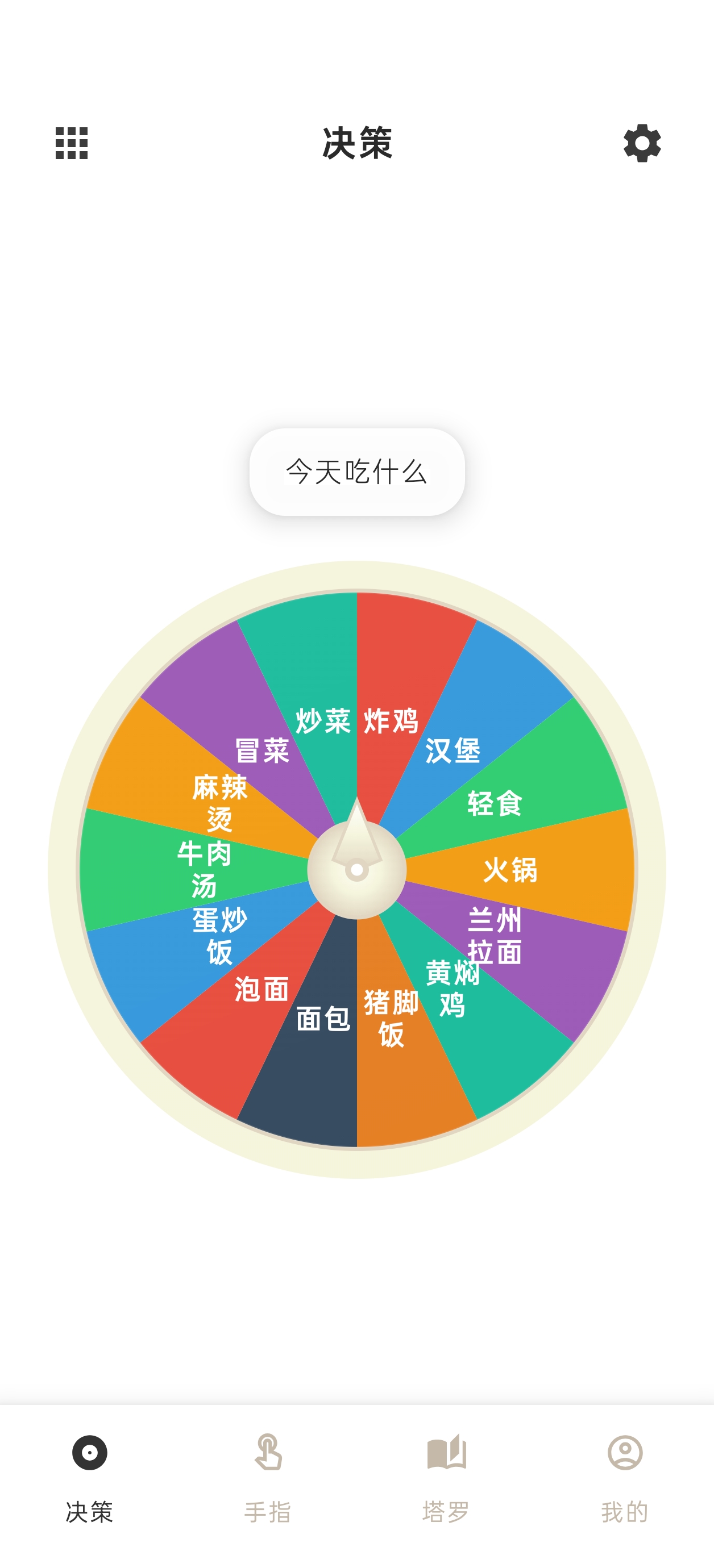Screen dimensions: 714x1568
Task: Tap the 火锅 orange segment
Action: coord(512,870)
